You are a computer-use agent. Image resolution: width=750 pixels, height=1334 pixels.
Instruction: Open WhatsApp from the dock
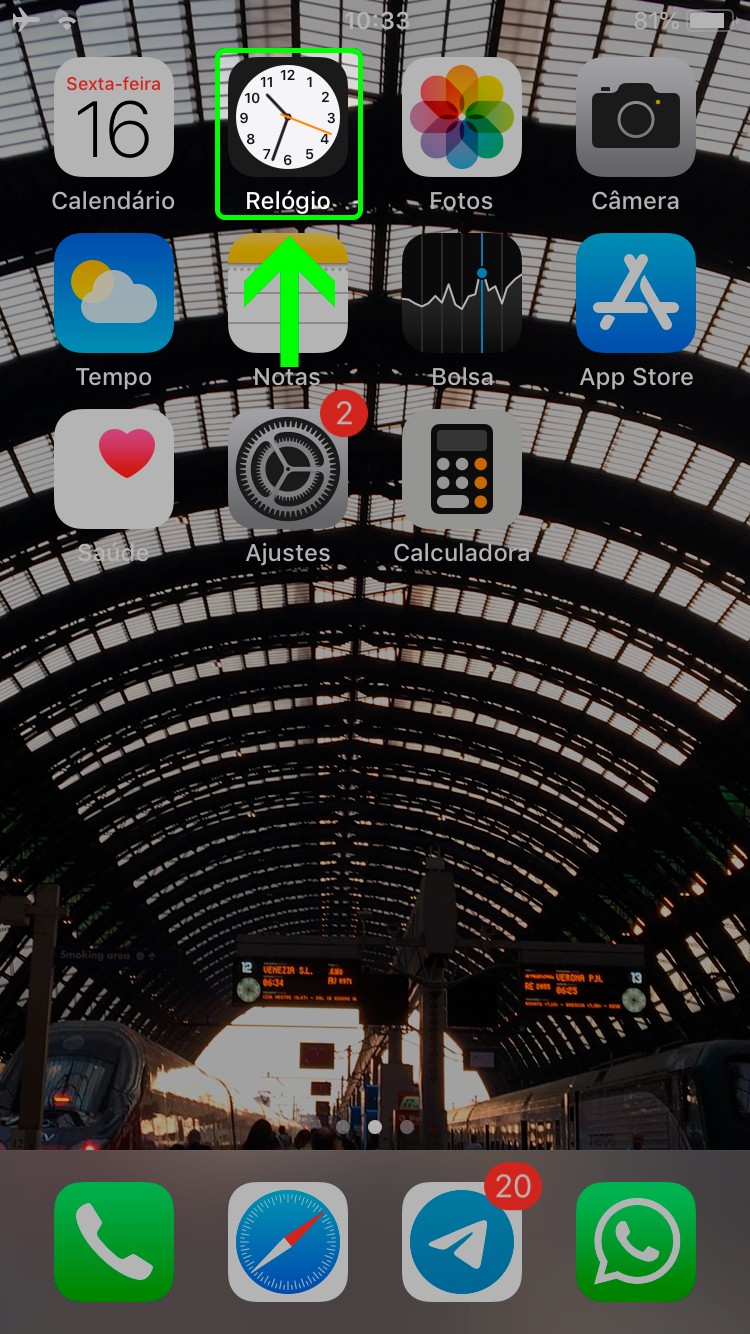636,1242
